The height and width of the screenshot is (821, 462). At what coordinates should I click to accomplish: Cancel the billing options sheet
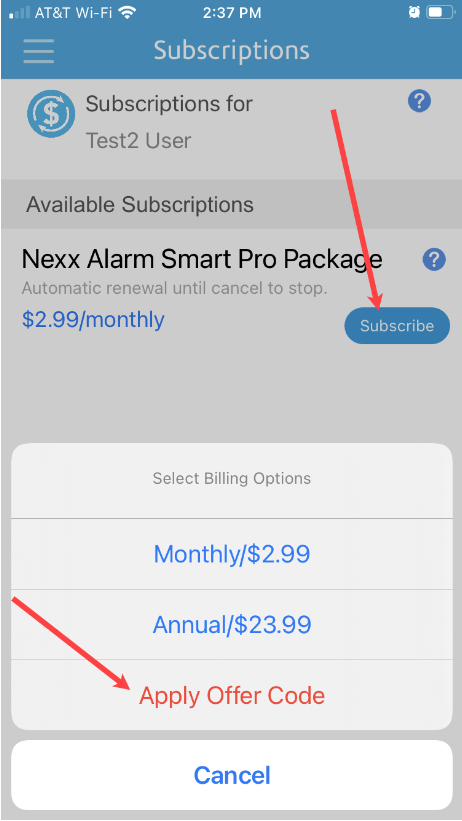(232, 775)
